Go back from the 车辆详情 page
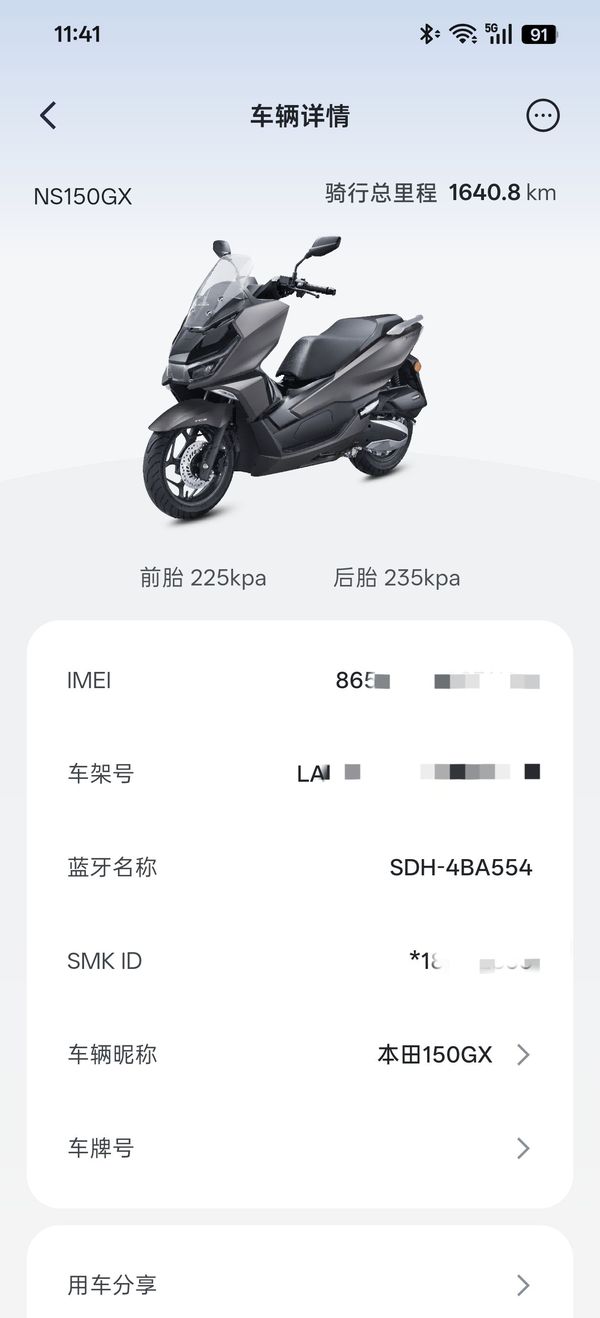 click(x=48, y=116)
